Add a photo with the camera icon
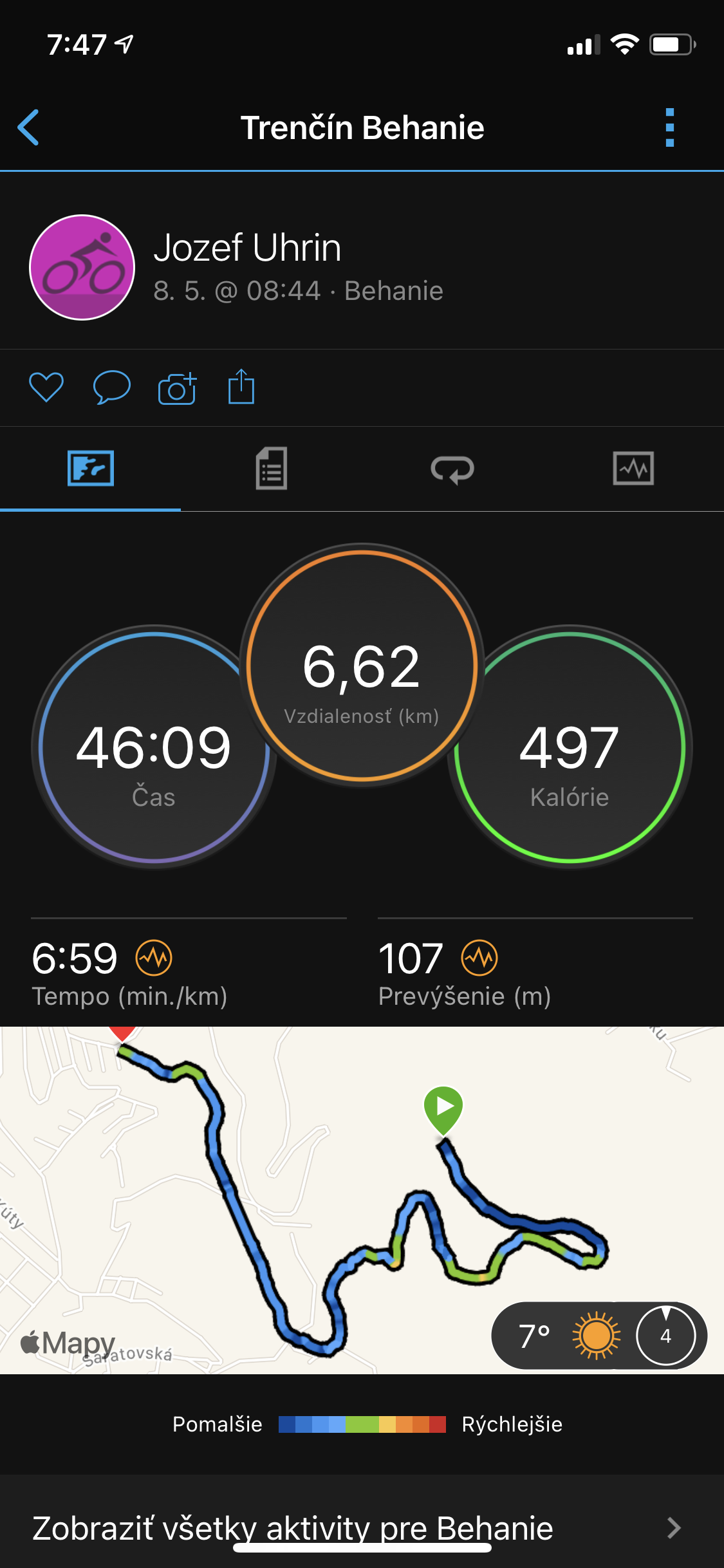 coord(177,387)
